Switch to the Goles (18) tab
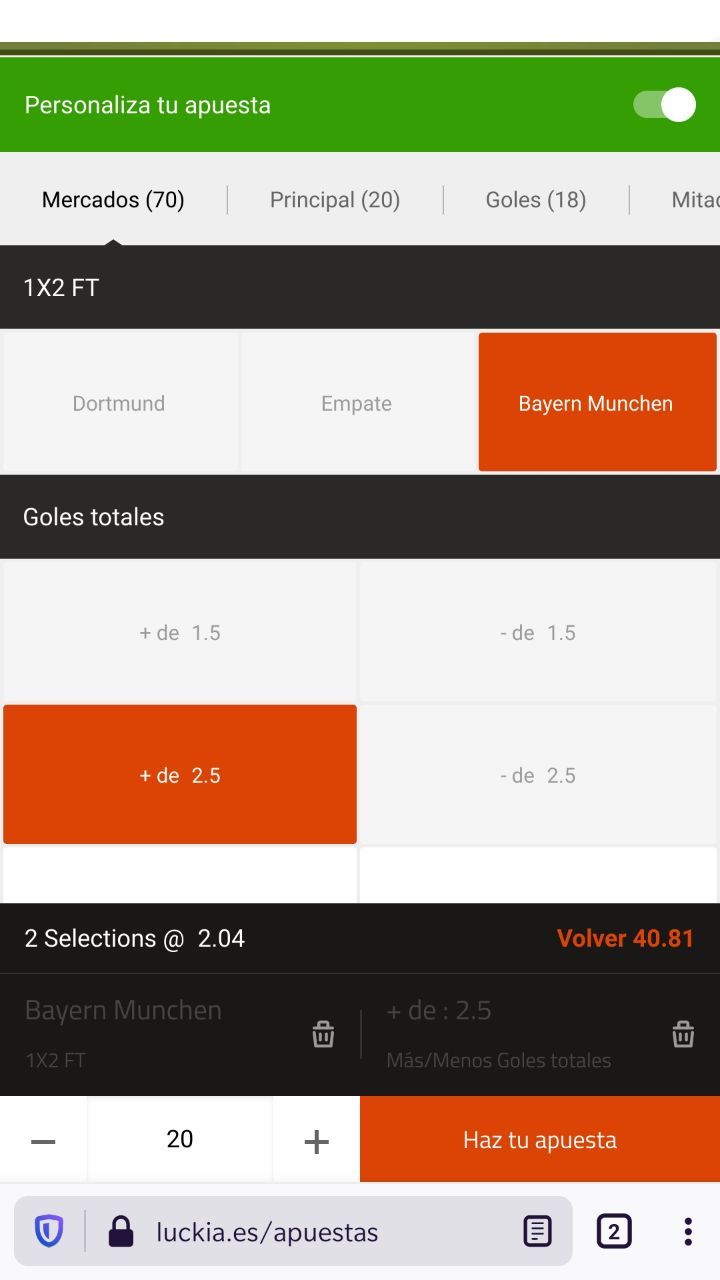The width and height of the screenshot is (720, 1280). 536,199
